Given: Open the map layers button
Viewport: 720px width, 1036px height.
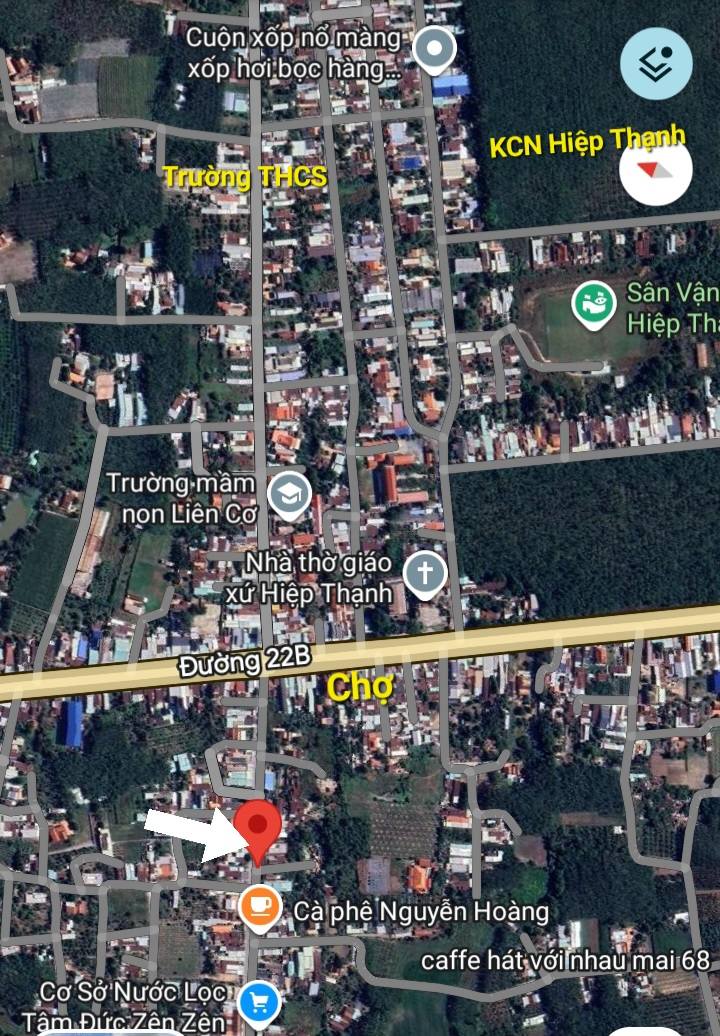Looking at the screenshot, I should 656,63.
